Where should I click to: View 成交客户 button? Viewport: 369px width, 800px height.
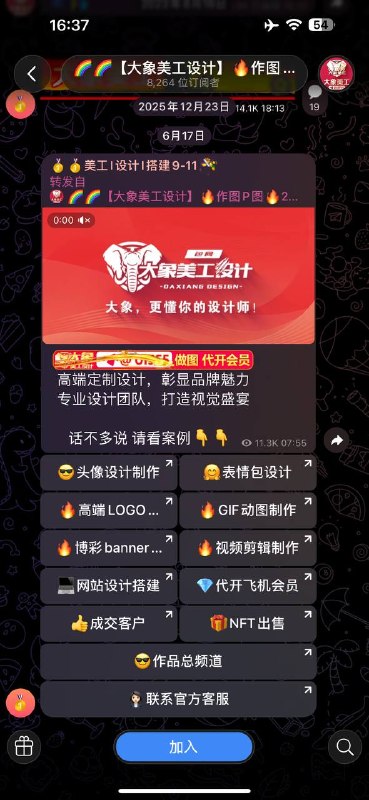[109, 623]
